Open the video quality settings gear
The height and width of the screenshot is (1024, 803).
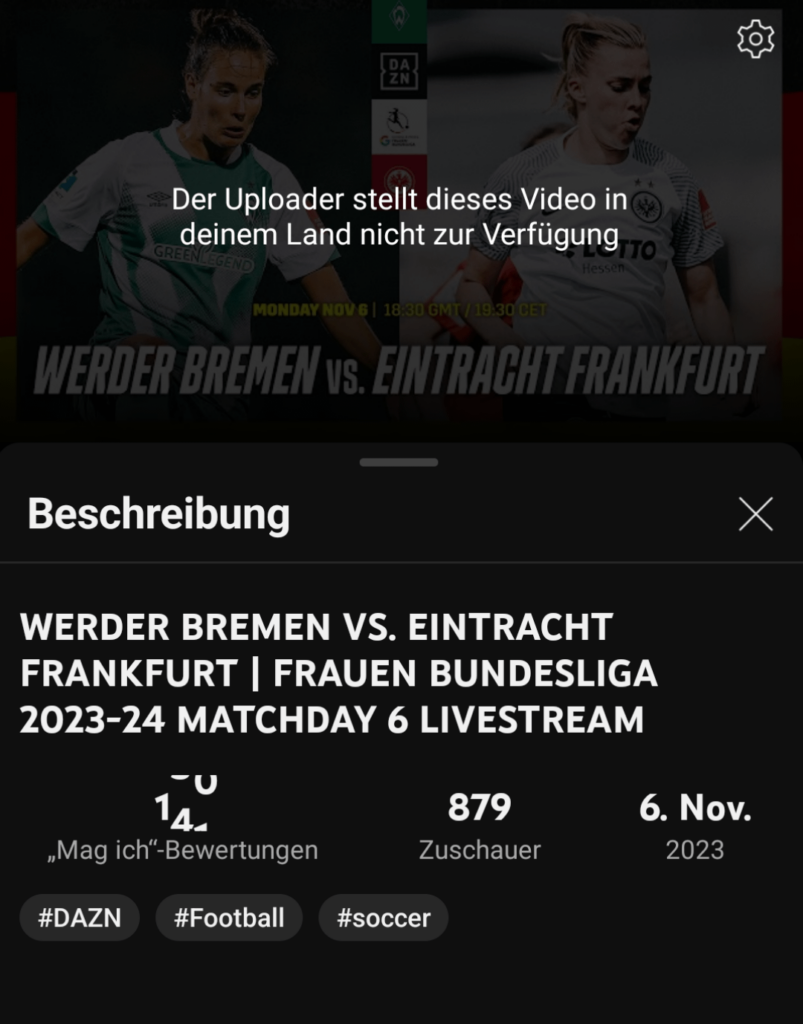point(755,40)
